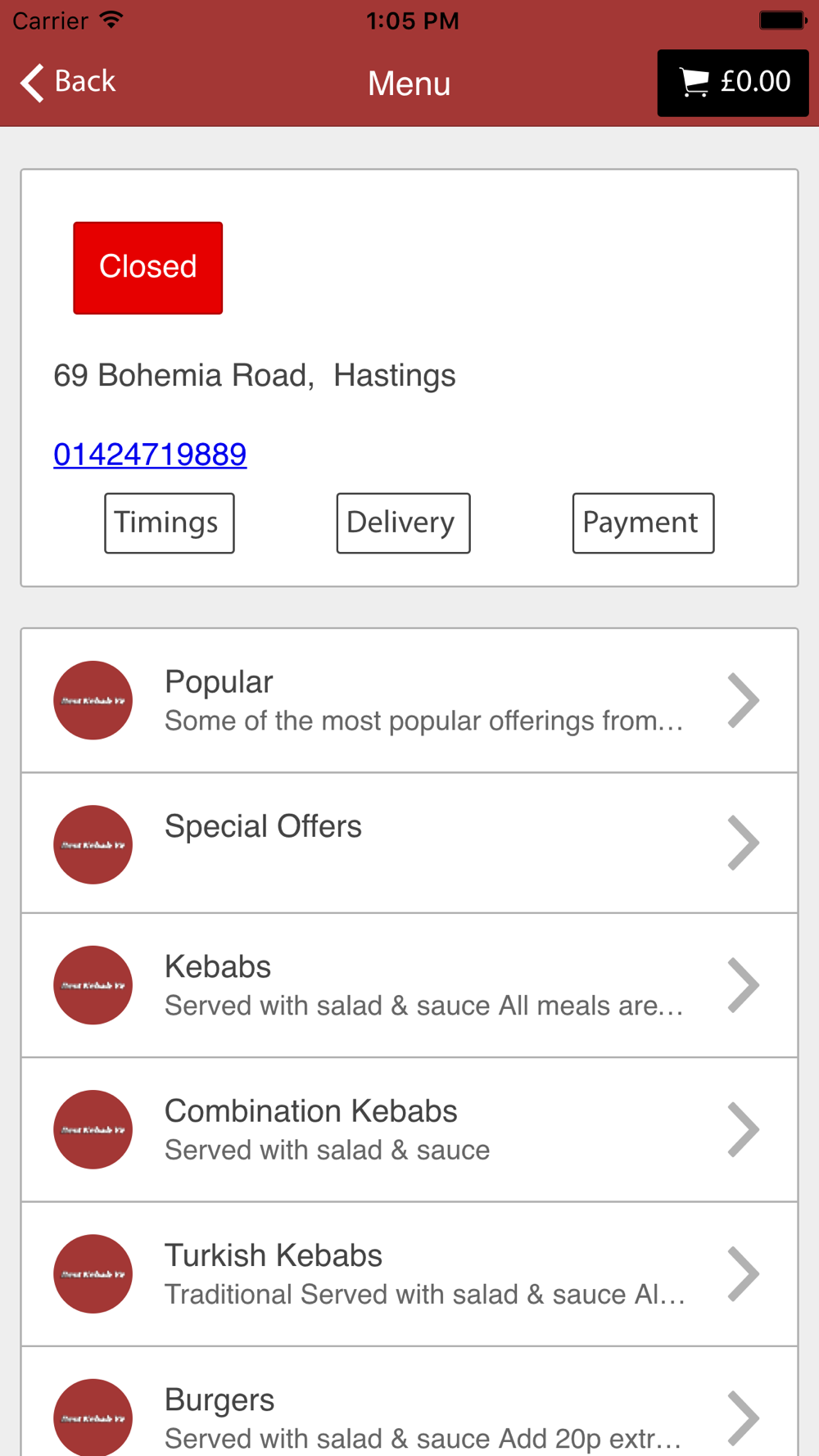This screenshot has height=1456, width=819.
Task: View the Turkish Kebabs category
Action: point(409,1274)
